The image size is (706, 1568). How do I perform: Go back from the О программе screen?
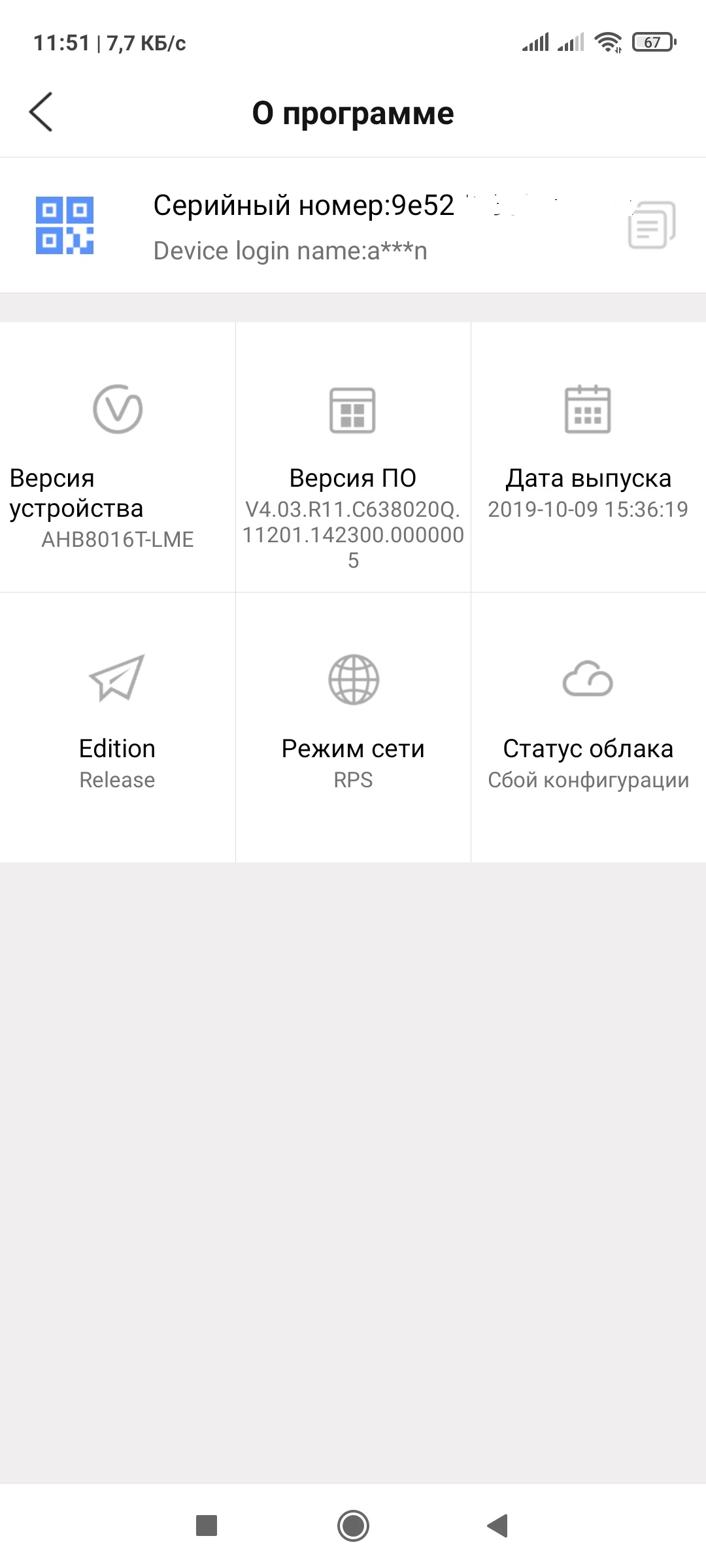point(41,112)
